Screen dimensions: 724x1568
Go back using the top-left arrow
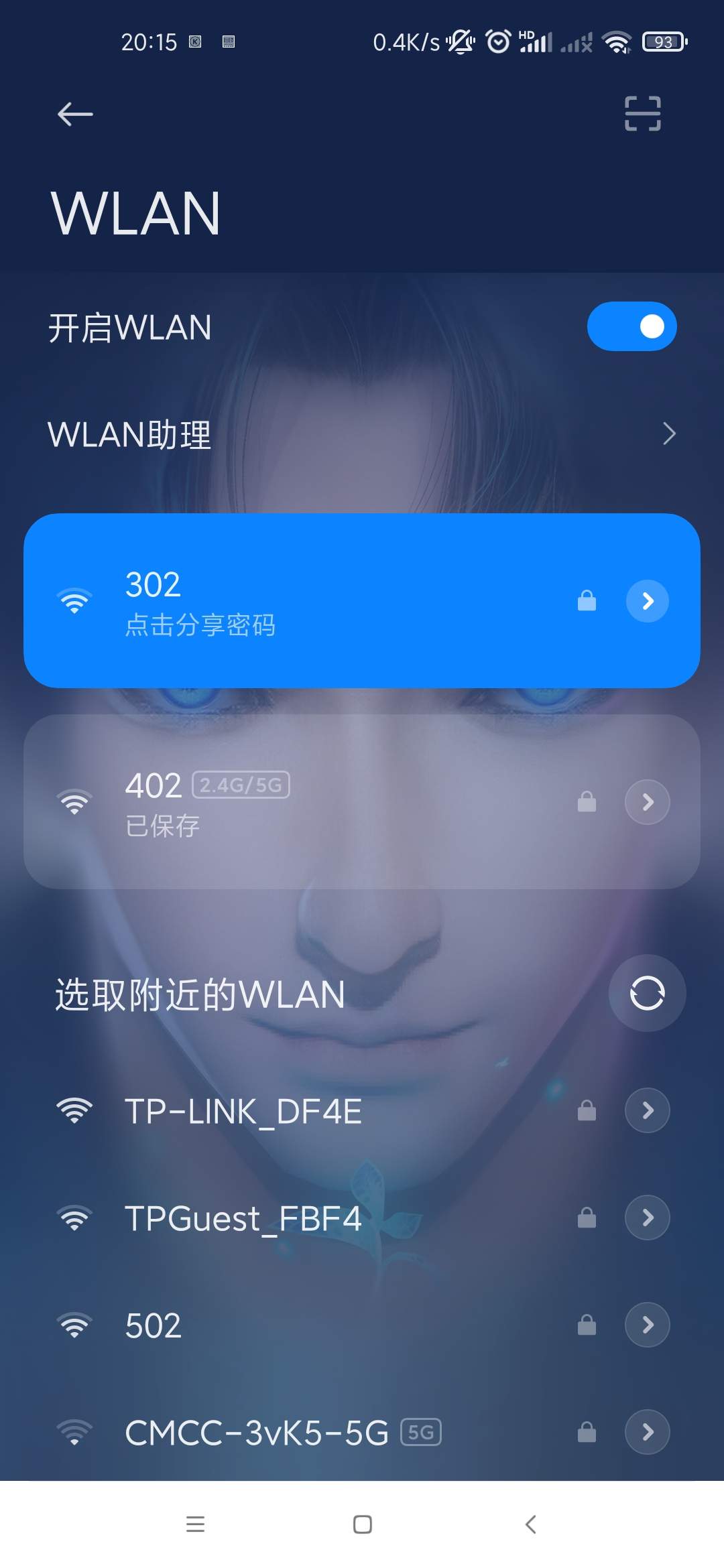[x=74, y=114]
